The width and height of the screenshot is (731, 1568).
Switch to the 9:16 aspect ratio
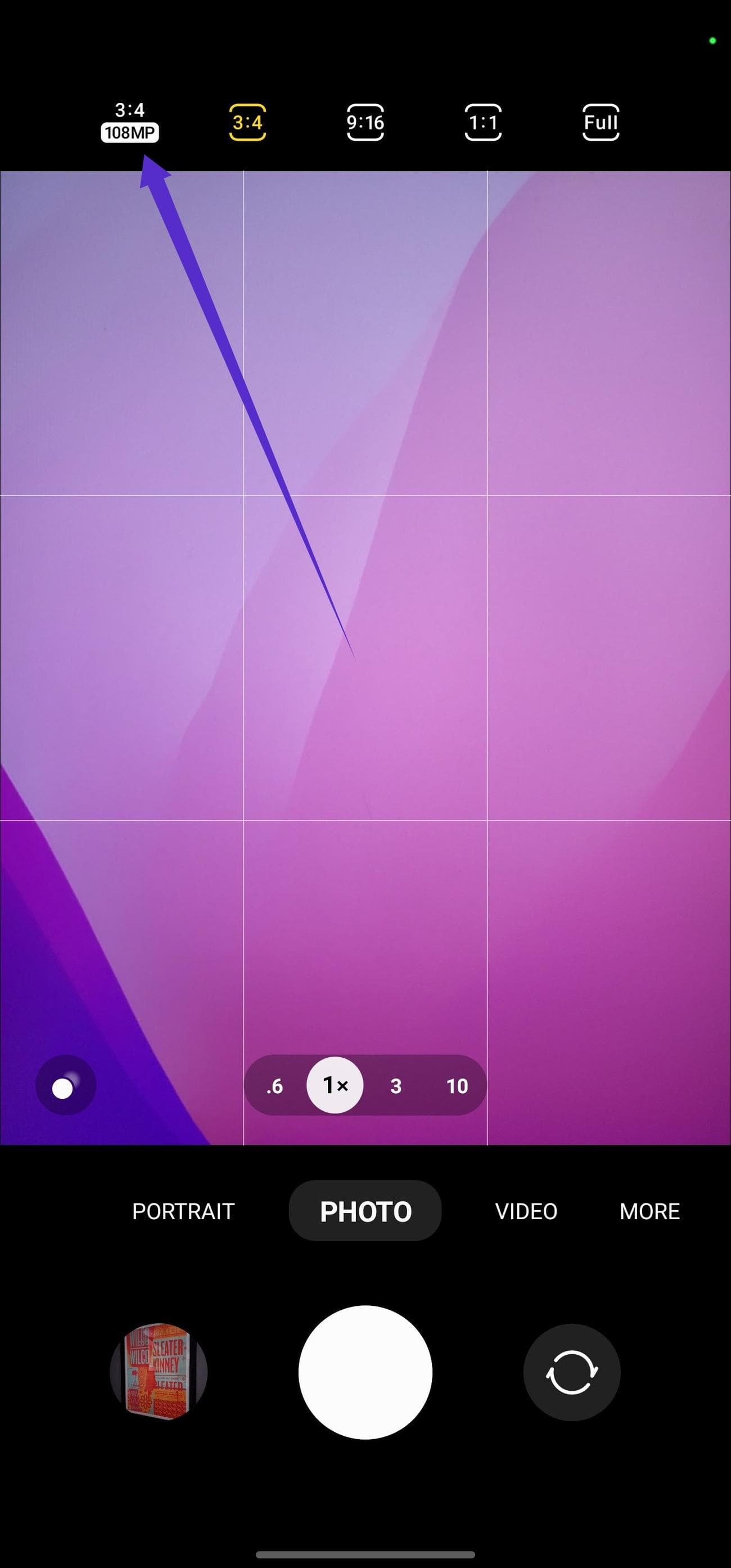(x=365, y=122)
